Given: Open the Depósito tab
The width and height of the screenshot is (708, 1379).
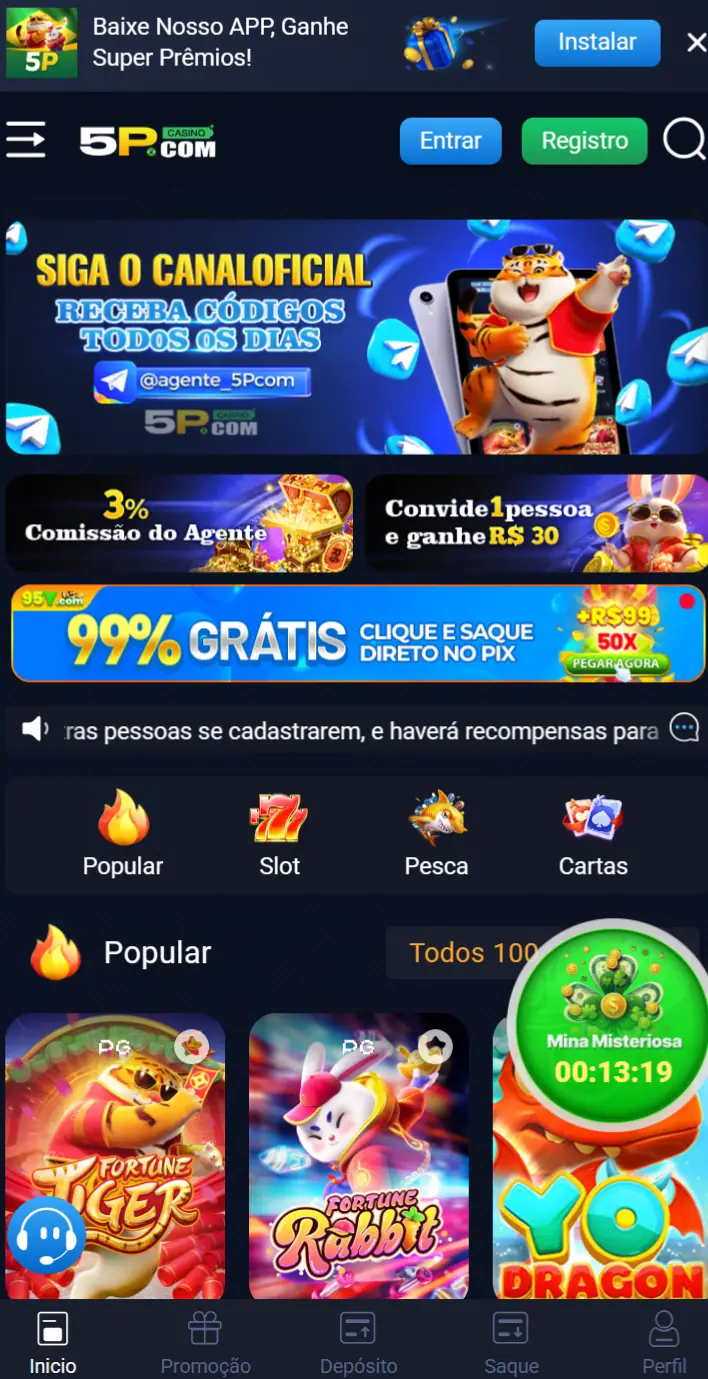Looking at the screenshot, I should click(x=358, y=1344).
